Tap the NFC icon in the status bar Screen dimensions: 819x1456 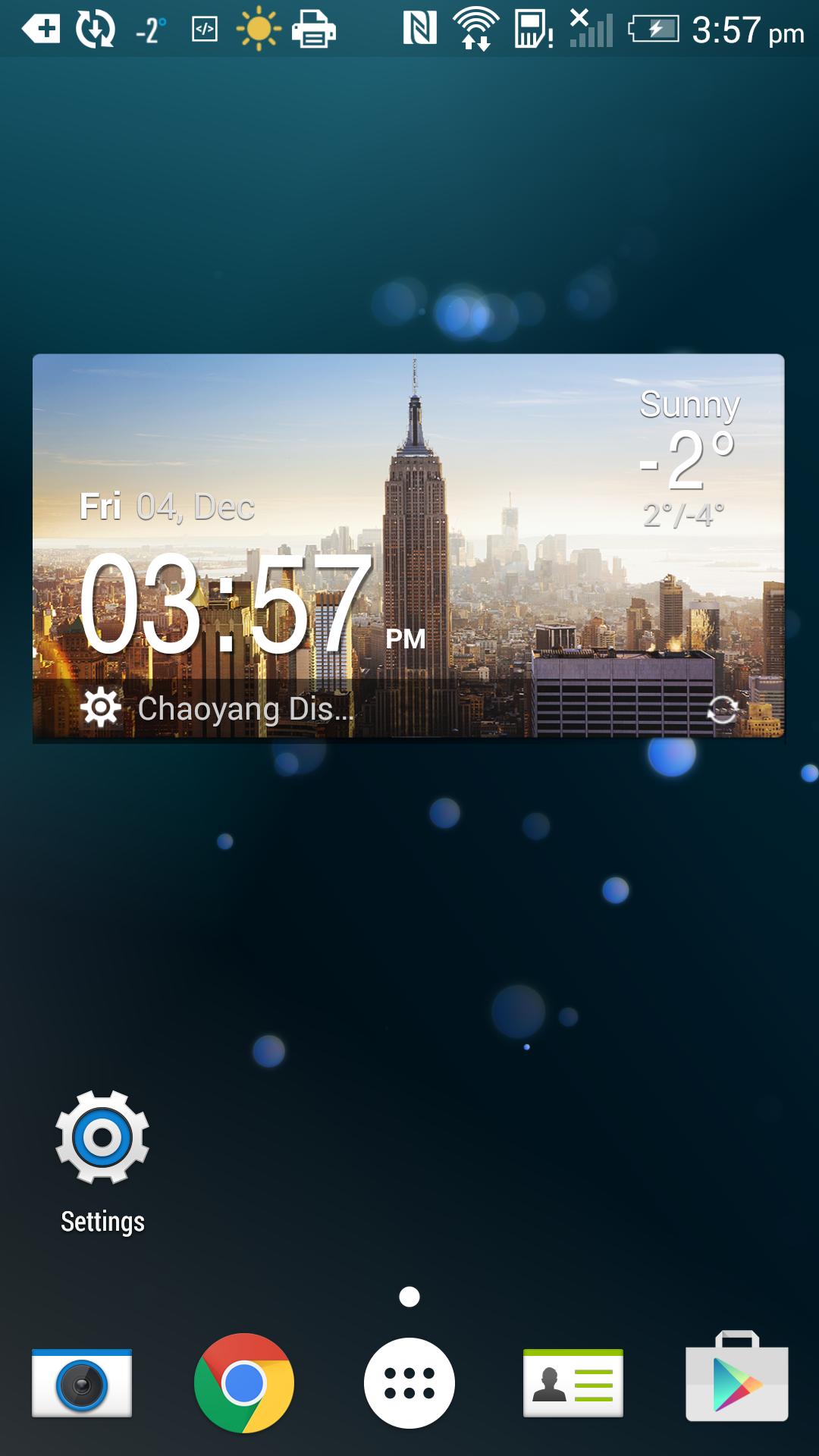pyautogui.click(x=420, y=29)
